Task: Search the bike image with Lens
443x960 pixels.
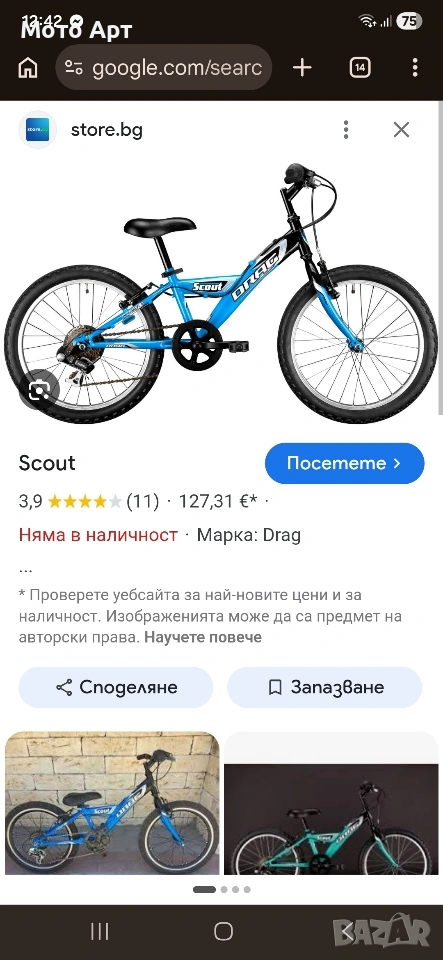Action: point(41,390)
